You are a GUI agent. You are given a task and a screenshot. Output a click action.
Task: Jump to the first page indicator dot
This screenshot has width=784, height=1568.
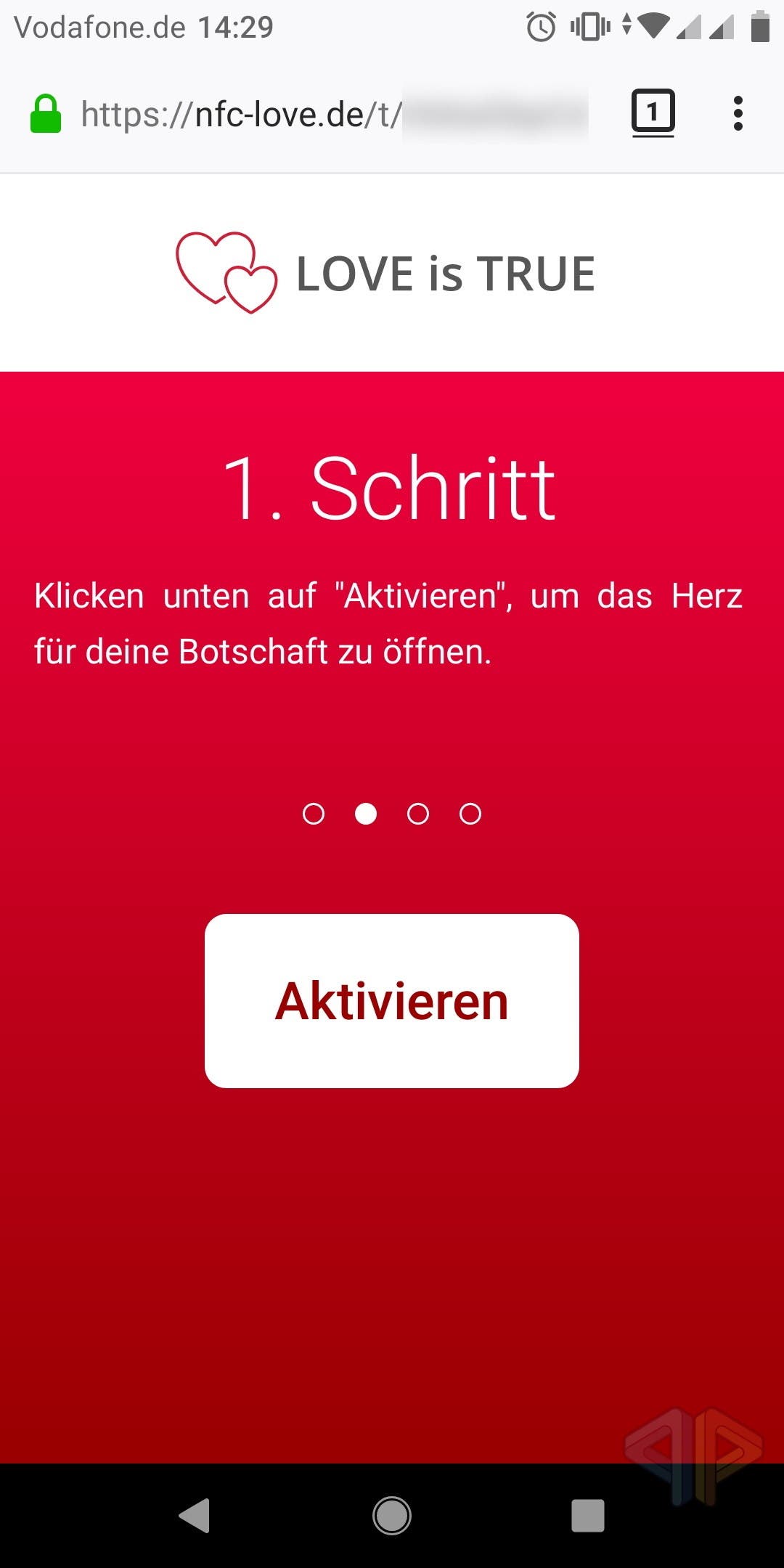tap(314, 814)
